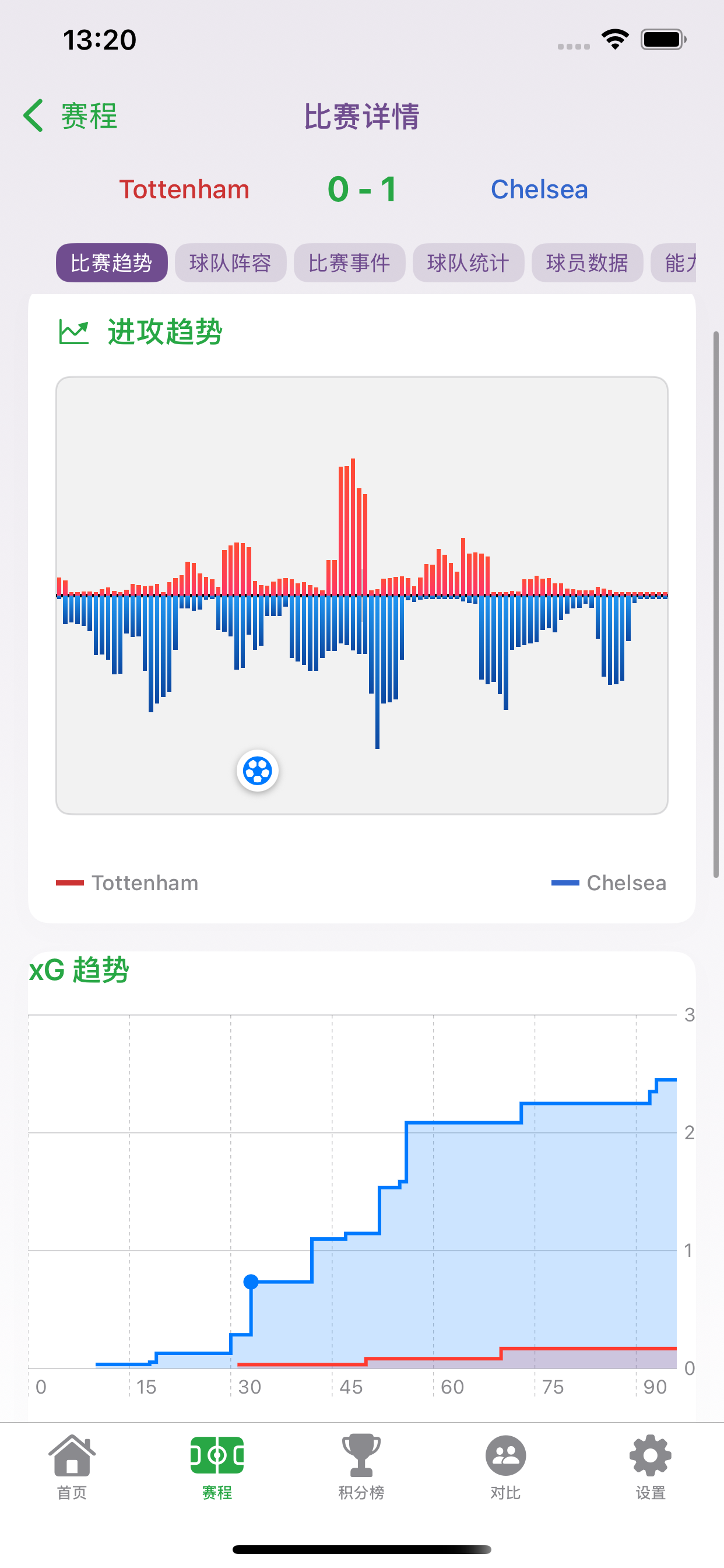Toggle the Chelsea legend below the attack chart
The height and width of the screenshot is (1568, 724).
pos(609,883)
